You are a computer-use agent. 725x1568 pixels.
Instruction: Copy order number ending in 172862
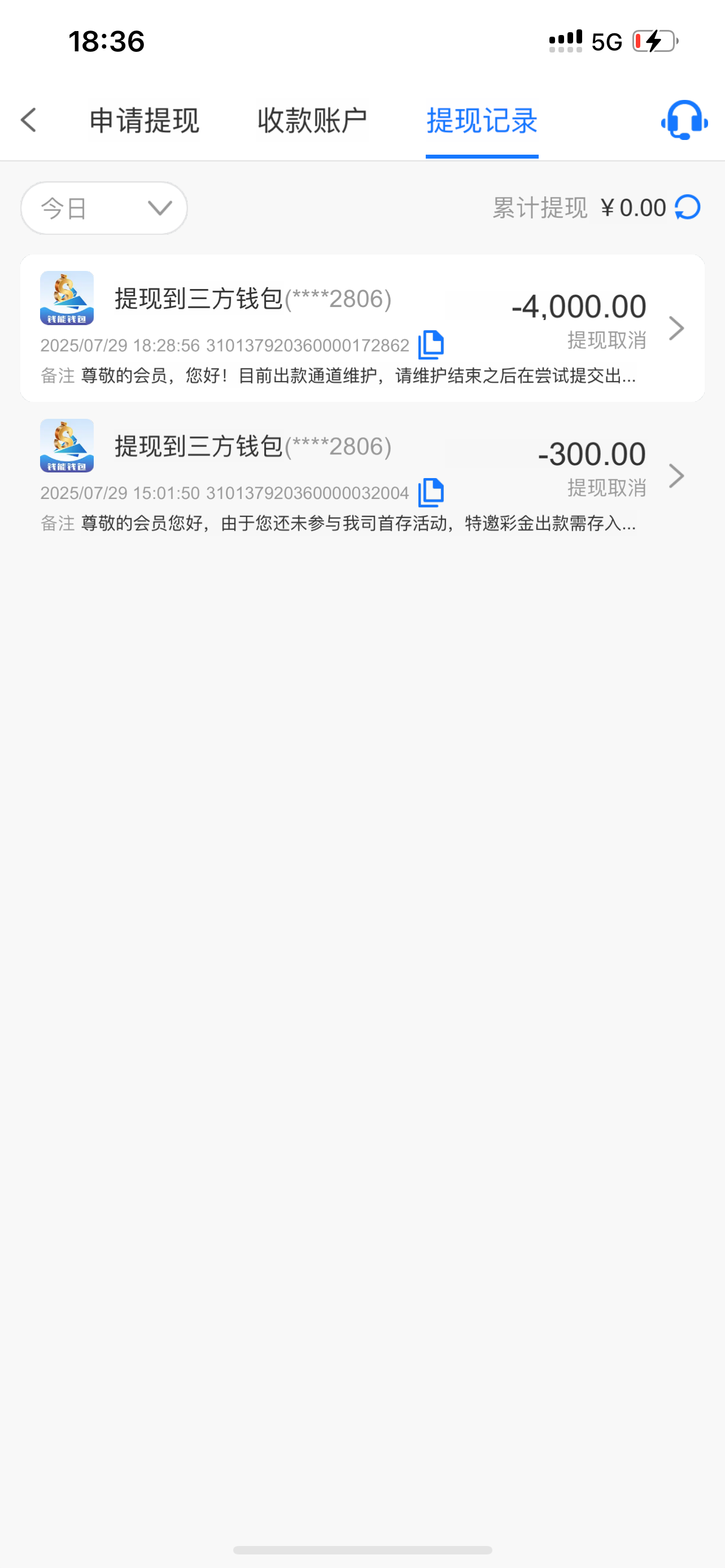431,344
